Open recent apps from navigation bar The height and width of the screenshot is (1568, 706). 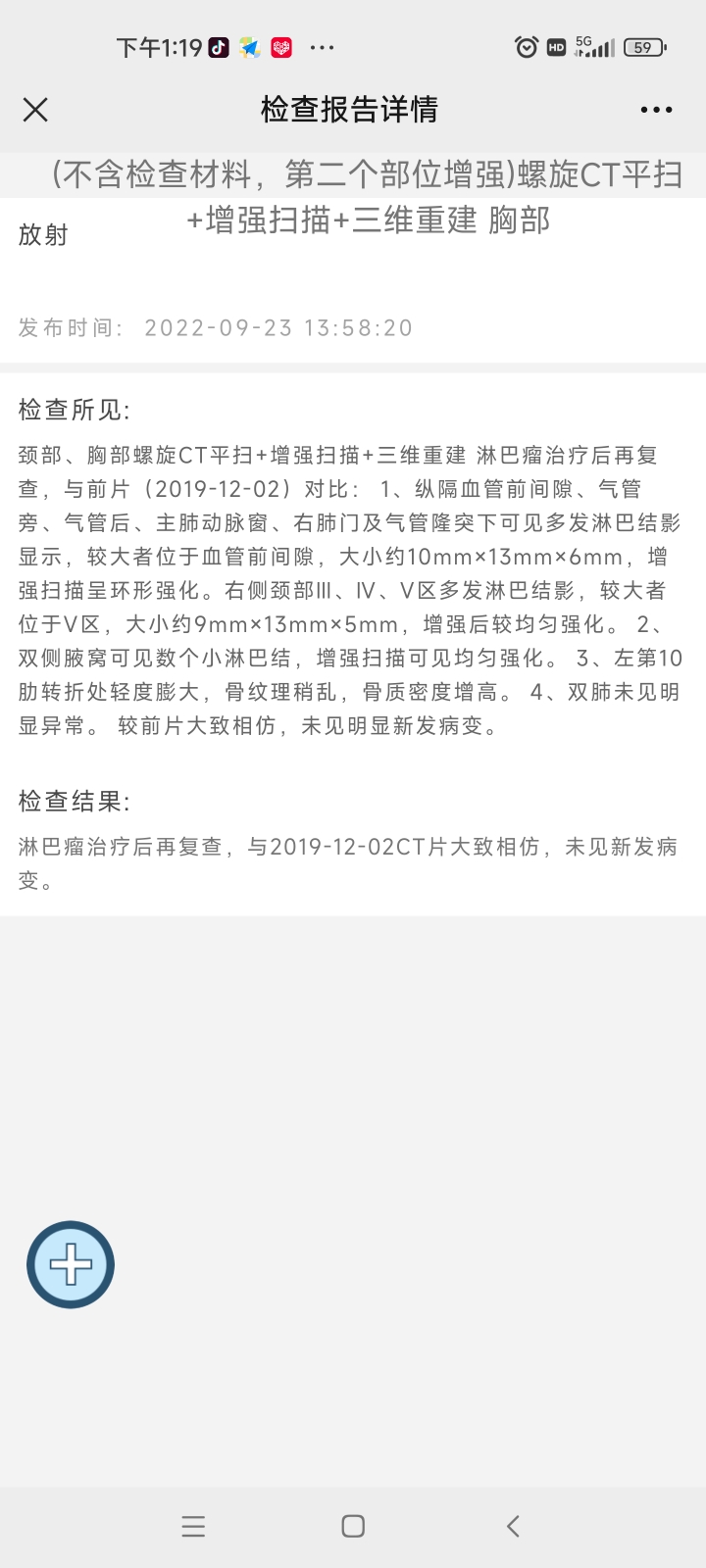193,1526
